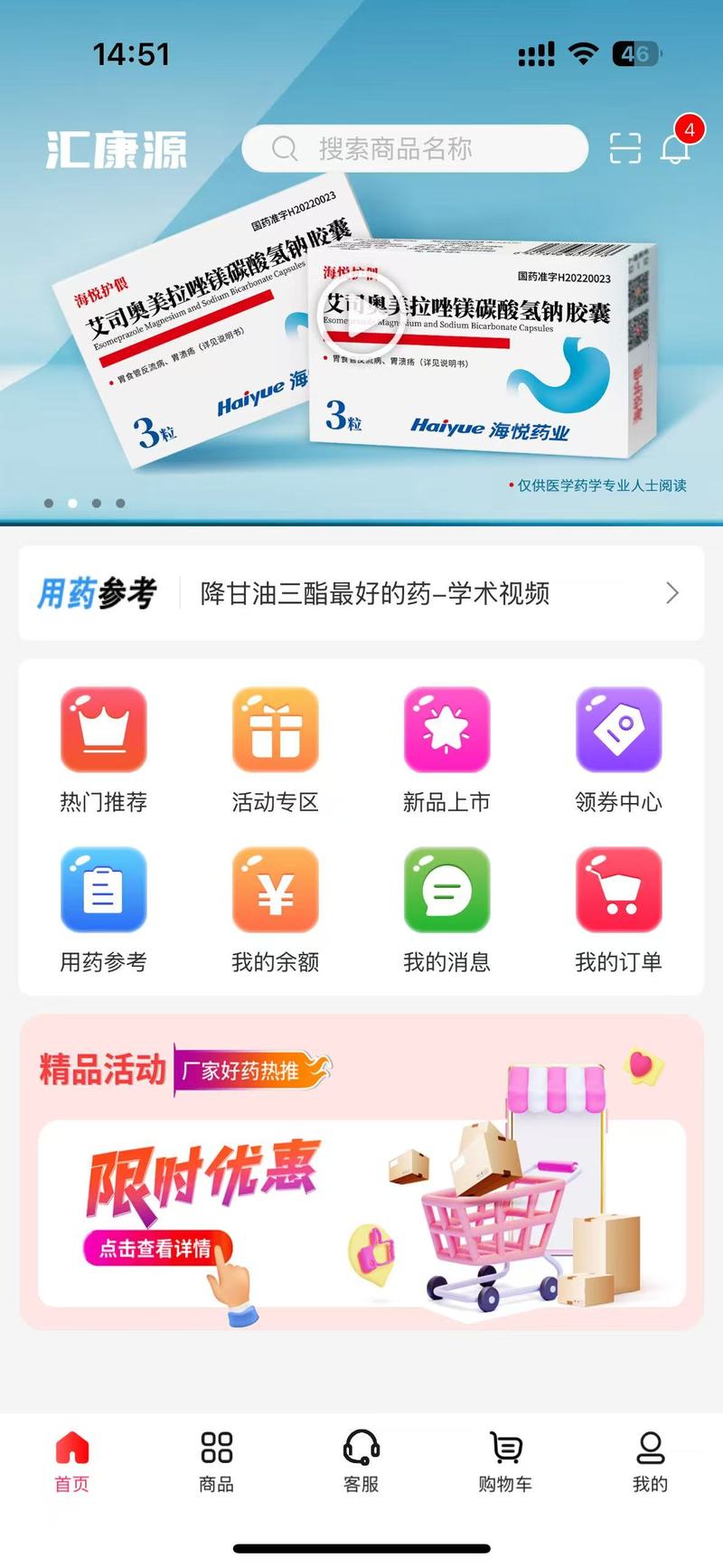The image size is (723, 1568).
Task: Open the 用药参考 article about 降甘油三酯
Action: (x=361, y=593)
